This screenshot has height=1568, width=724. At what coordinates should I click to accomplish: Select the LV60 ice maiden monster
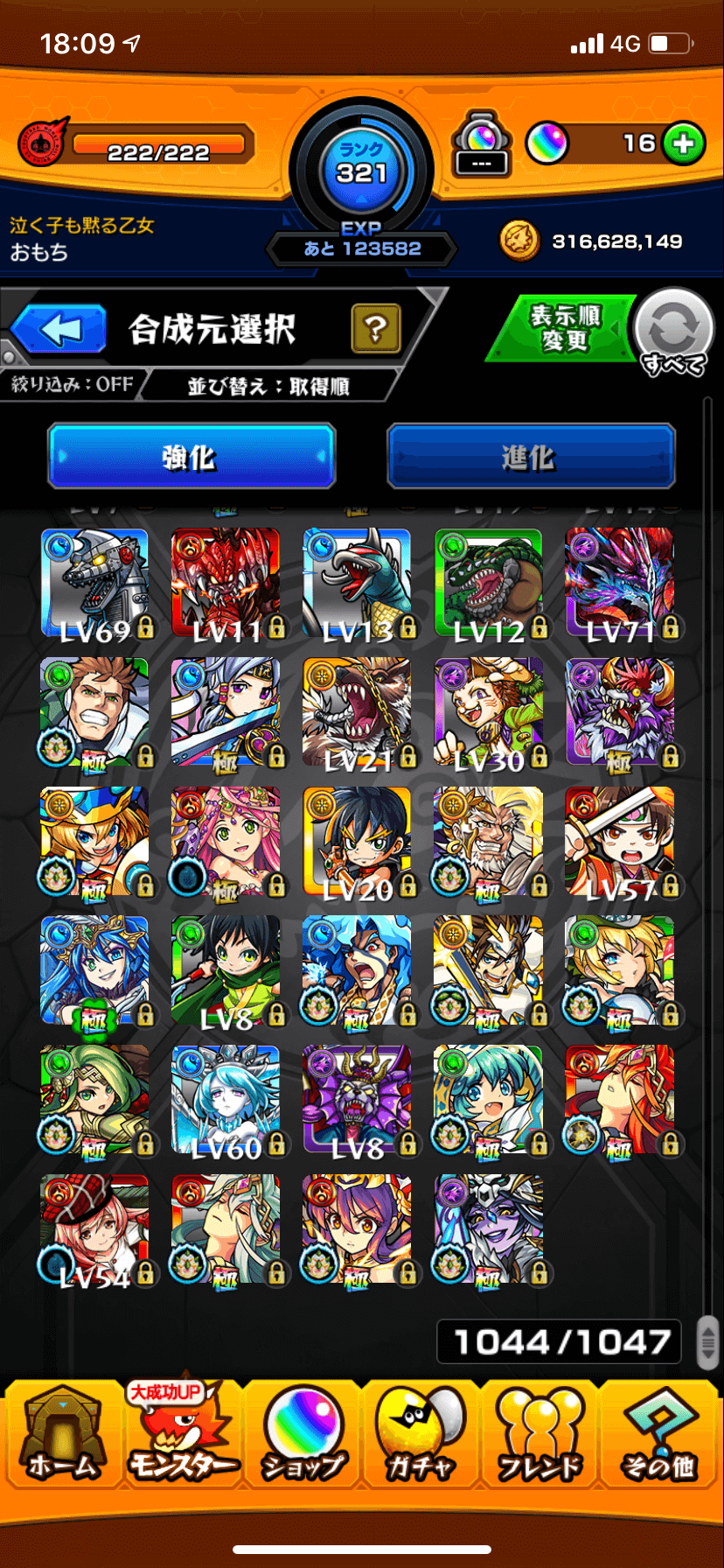(226, 1101)
